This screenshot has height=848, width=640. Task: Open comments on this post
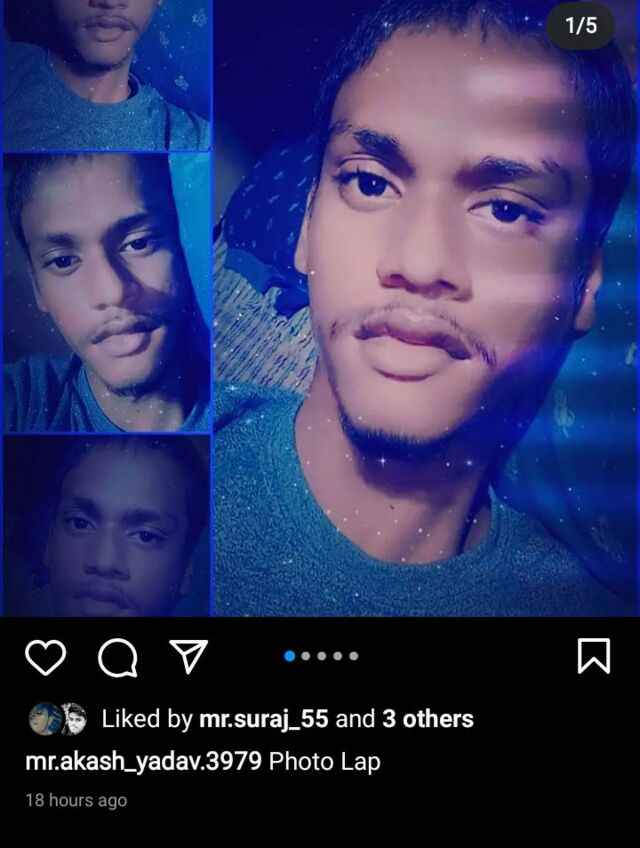point(118,657)
